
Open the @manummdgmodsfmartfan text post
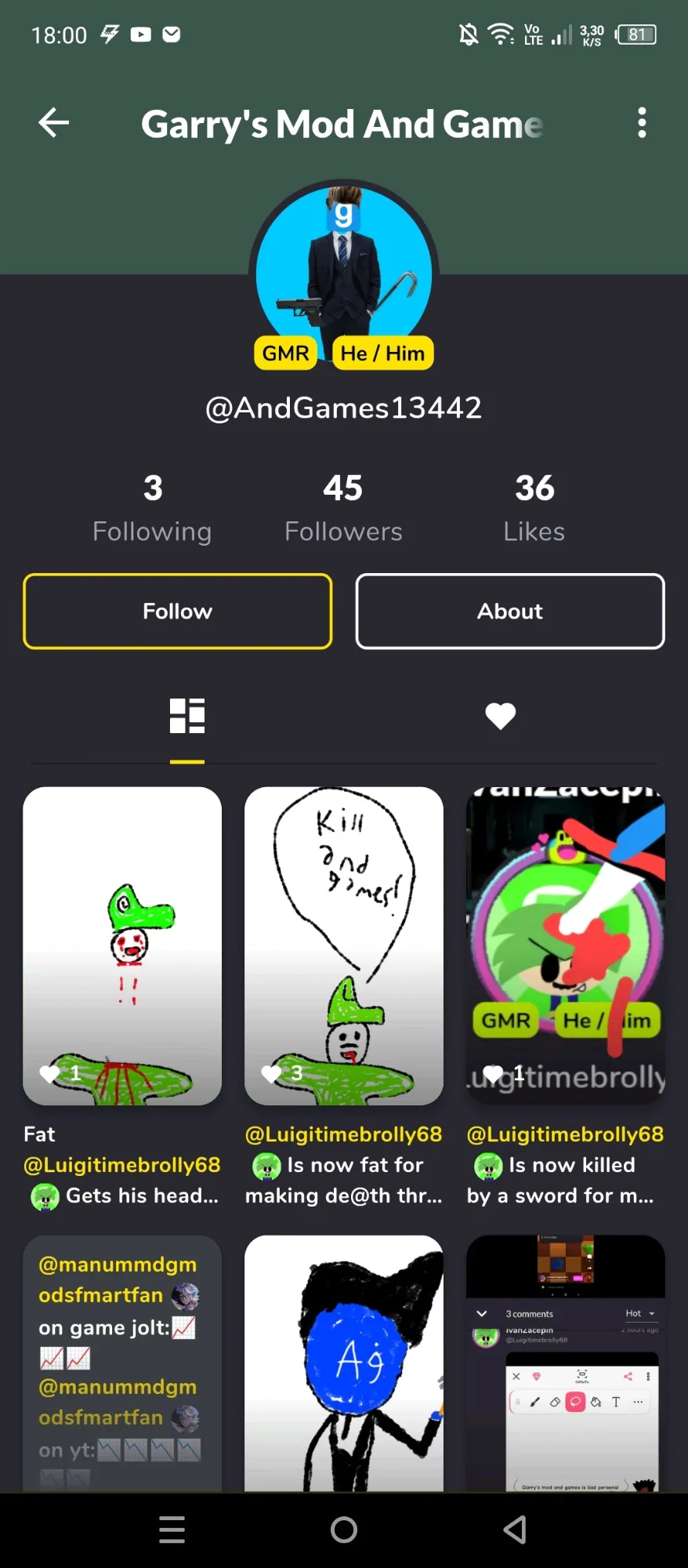pyautogui.click(x=122, y=1363)
